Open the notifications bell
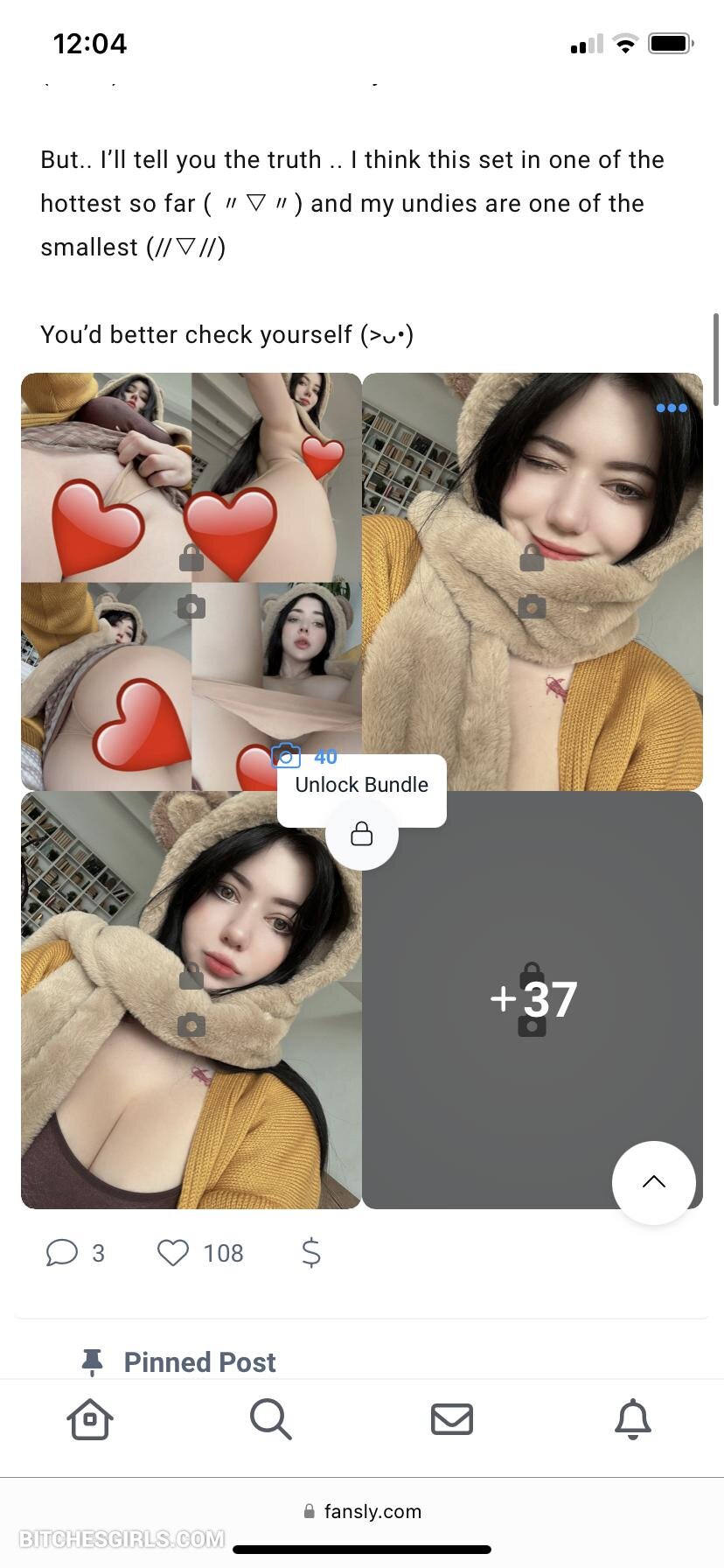 pyautogui.click(x=632, y=1418)
